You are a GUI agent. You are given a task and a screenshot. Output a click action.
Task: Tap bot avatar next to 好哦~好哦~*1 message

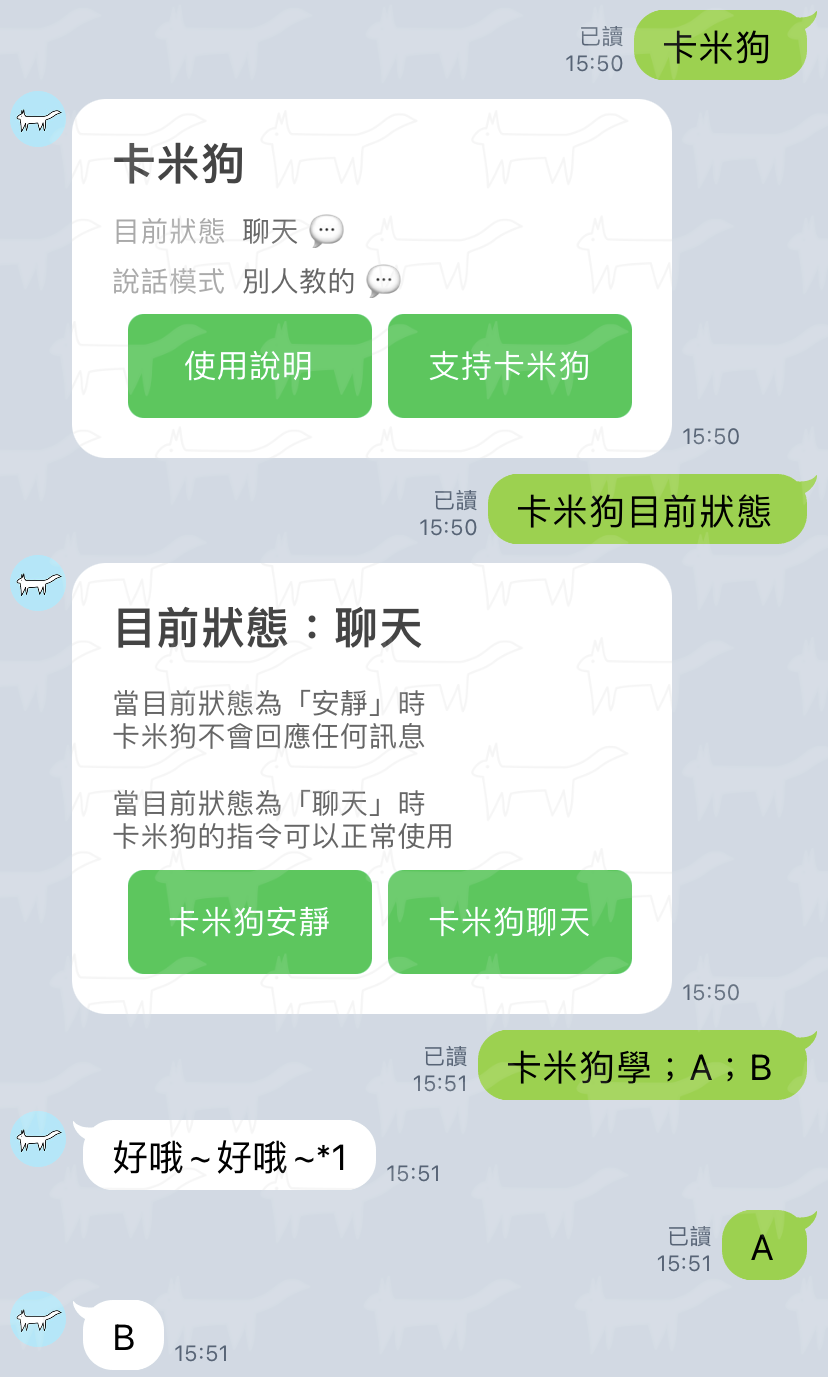(37, 1139)
